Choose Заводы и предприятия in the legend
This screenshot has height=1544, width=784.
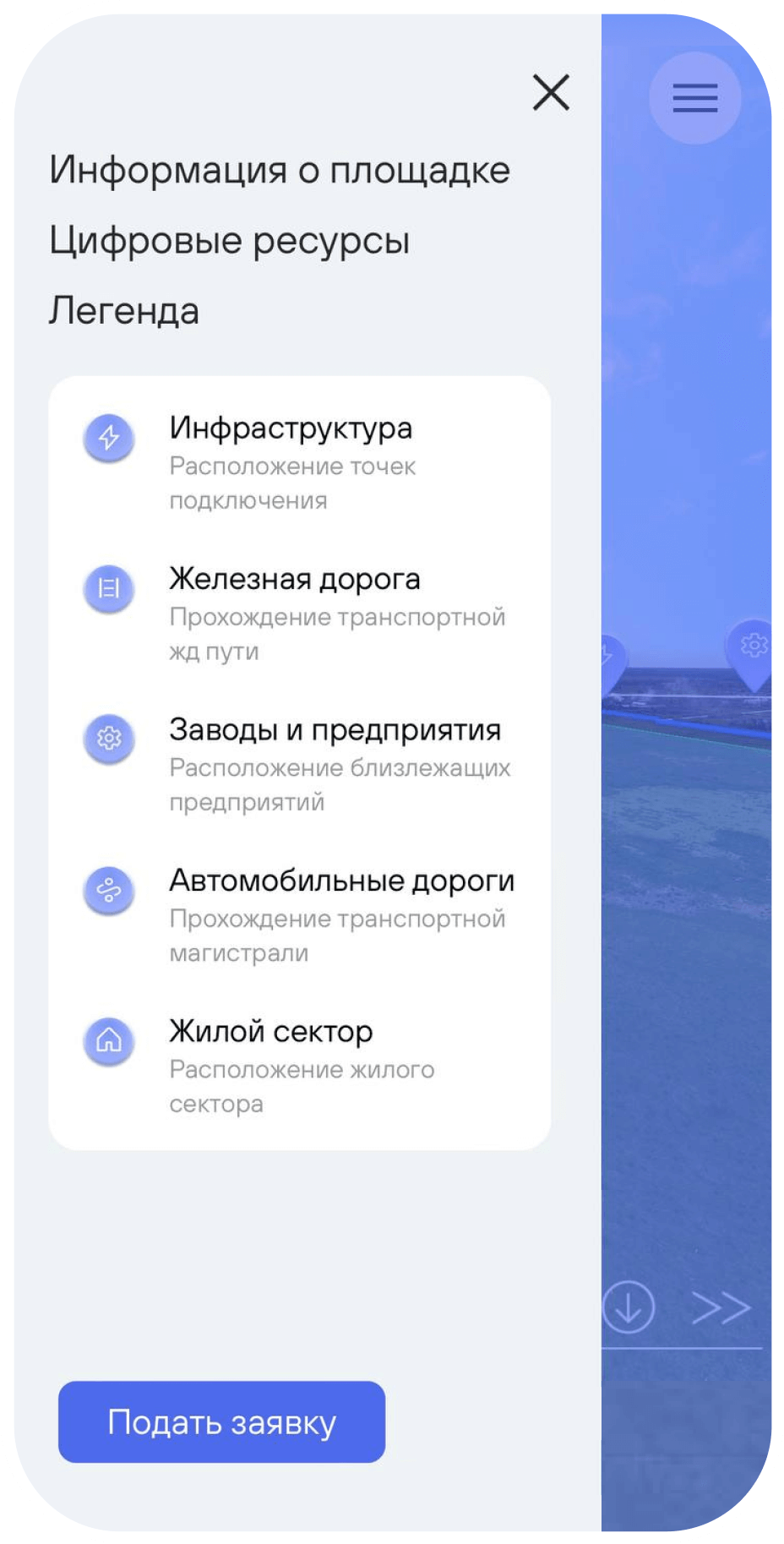point(335,730)
